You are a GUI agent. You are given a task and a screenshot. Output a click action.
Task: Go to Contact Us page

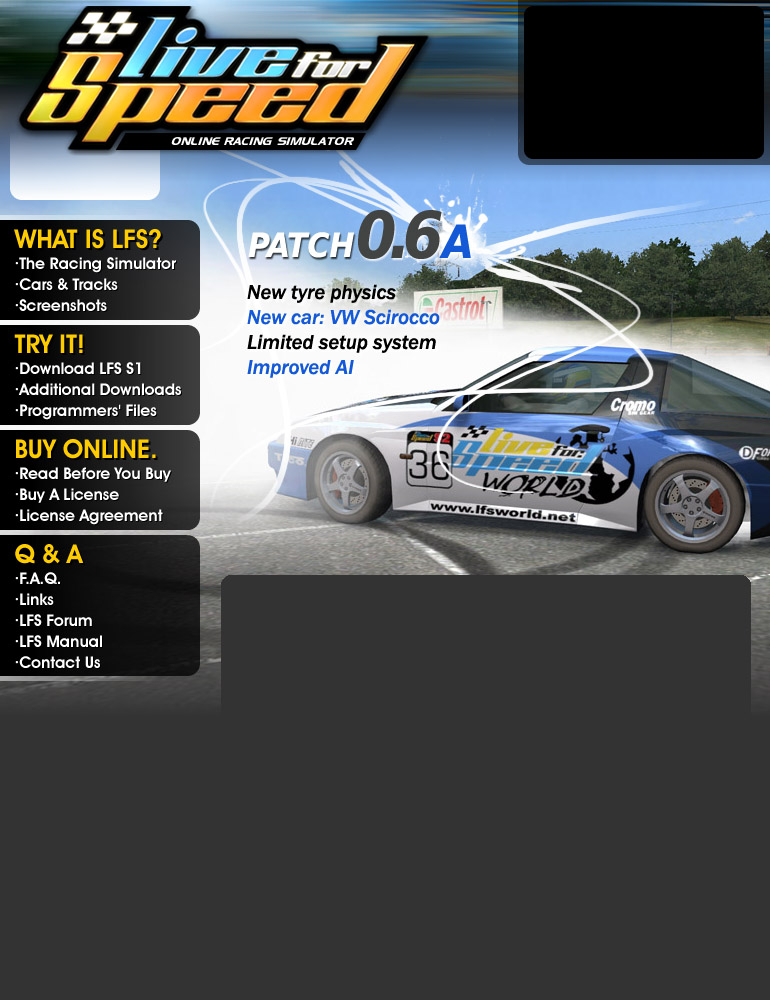coord(59,663)
